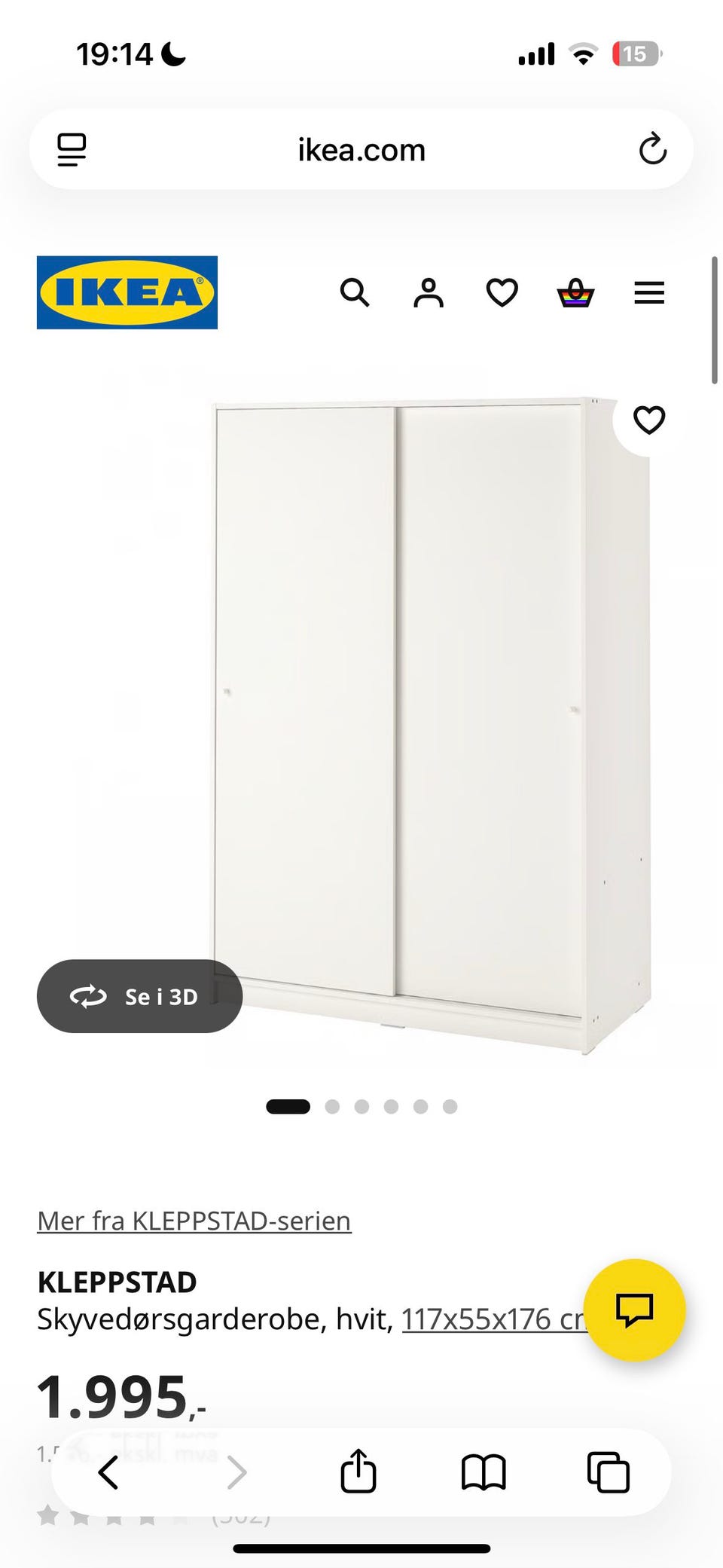Share this product page
This screenshot has width=723, height=1568.
(358, 1472)
